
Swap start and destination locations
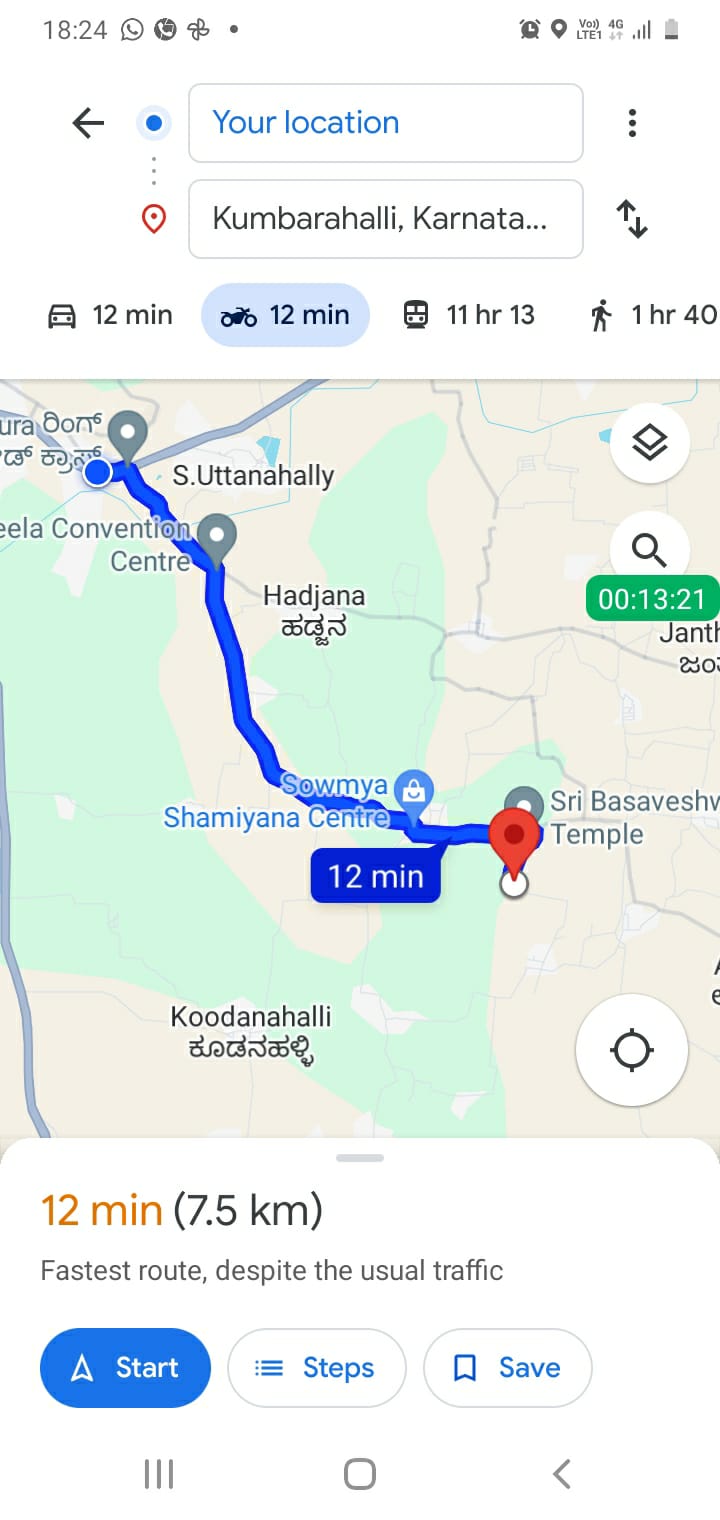[631, 218]
